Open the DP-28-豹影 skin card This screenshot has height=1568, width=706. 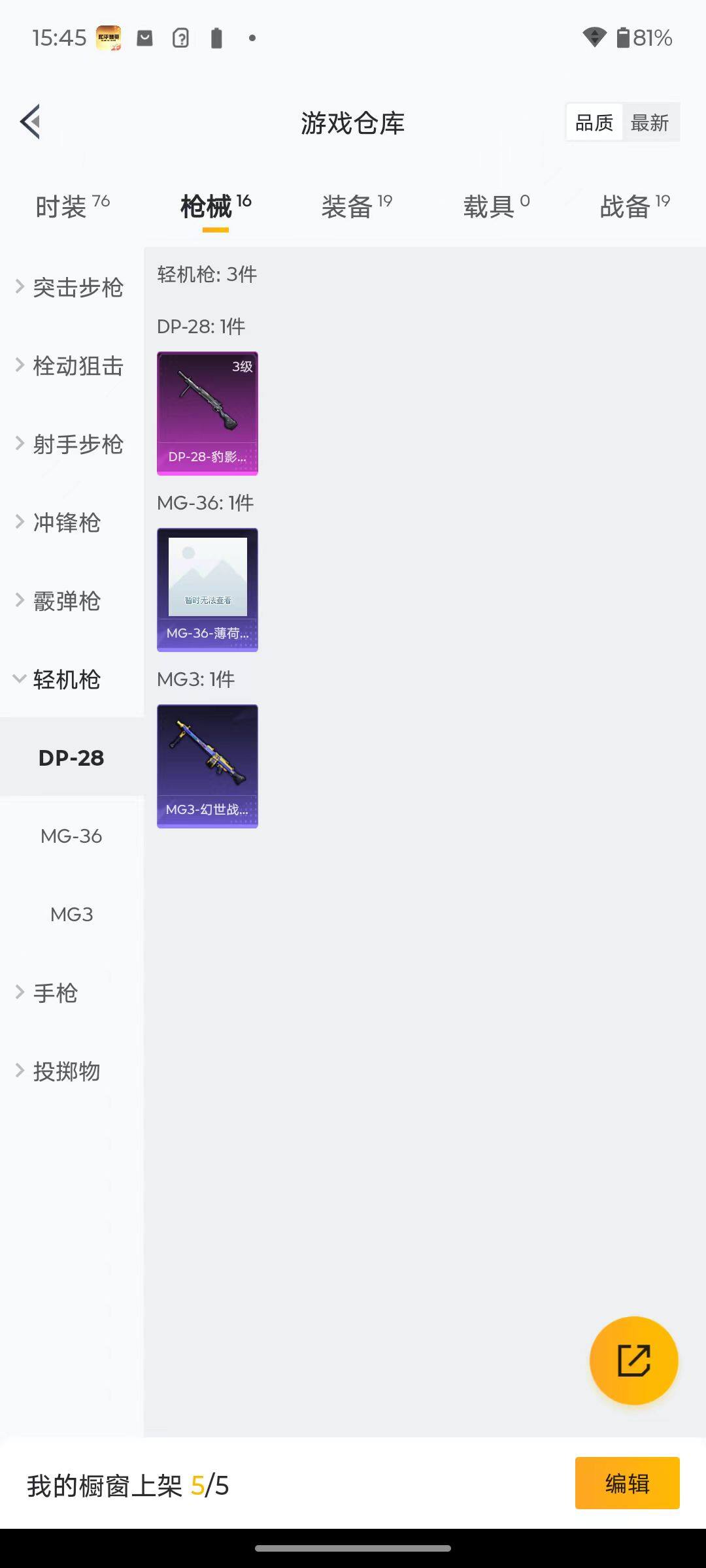click(207, 413)
